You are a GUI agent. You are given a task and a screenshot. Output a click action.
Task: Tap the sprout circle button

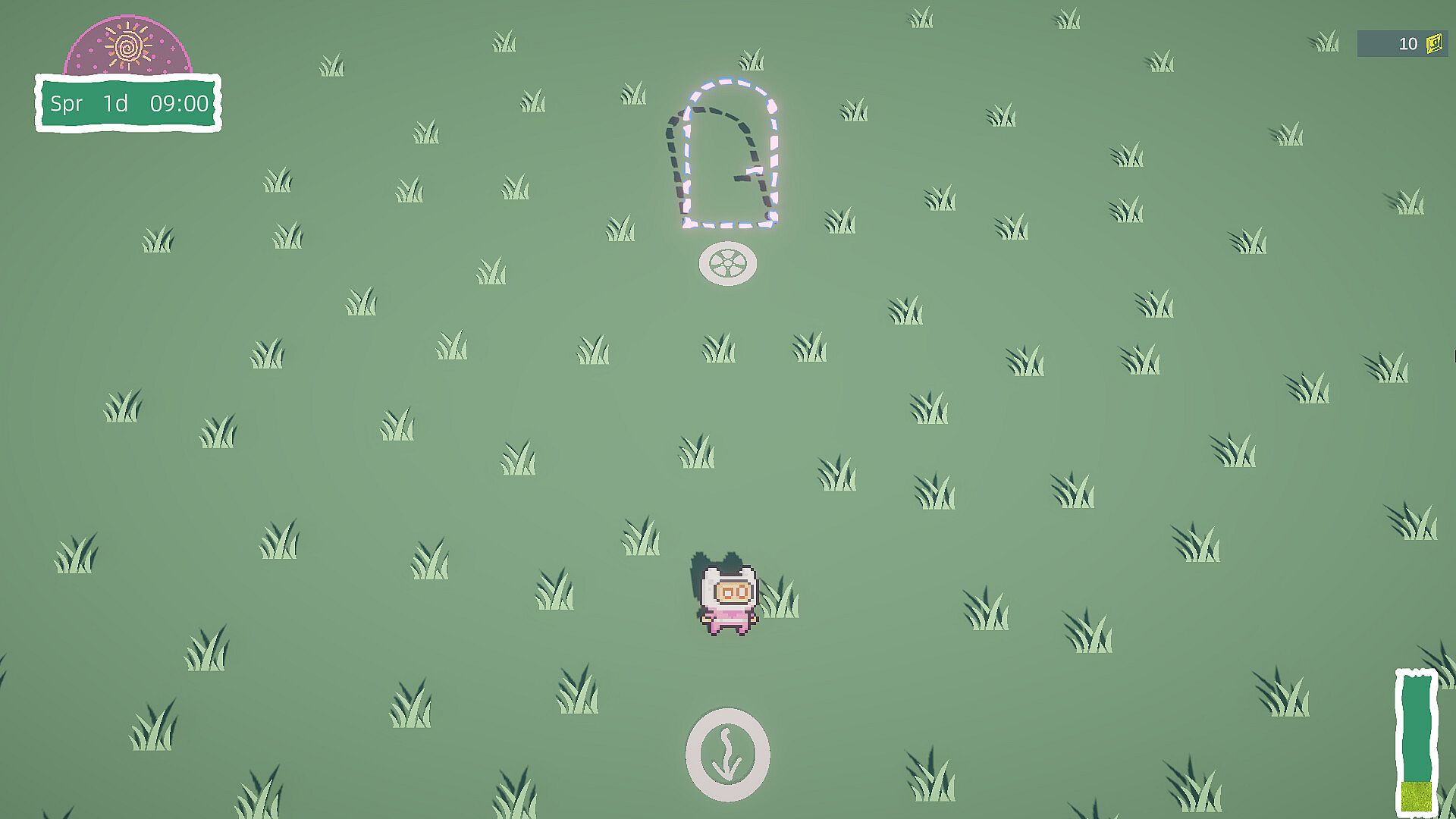tap(728, 755)
